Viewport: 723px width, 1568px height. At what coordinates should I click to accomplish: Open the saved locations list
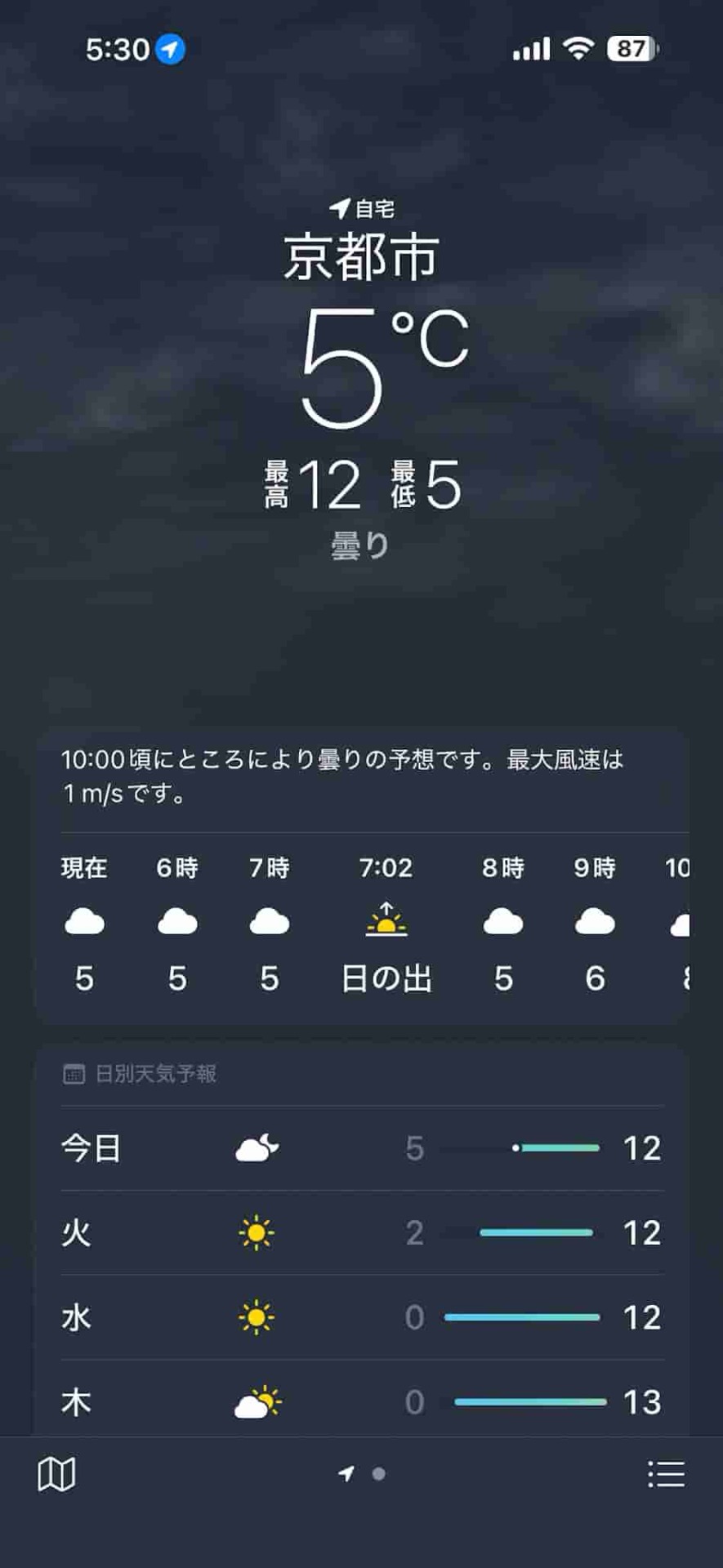click(666, 1474)
